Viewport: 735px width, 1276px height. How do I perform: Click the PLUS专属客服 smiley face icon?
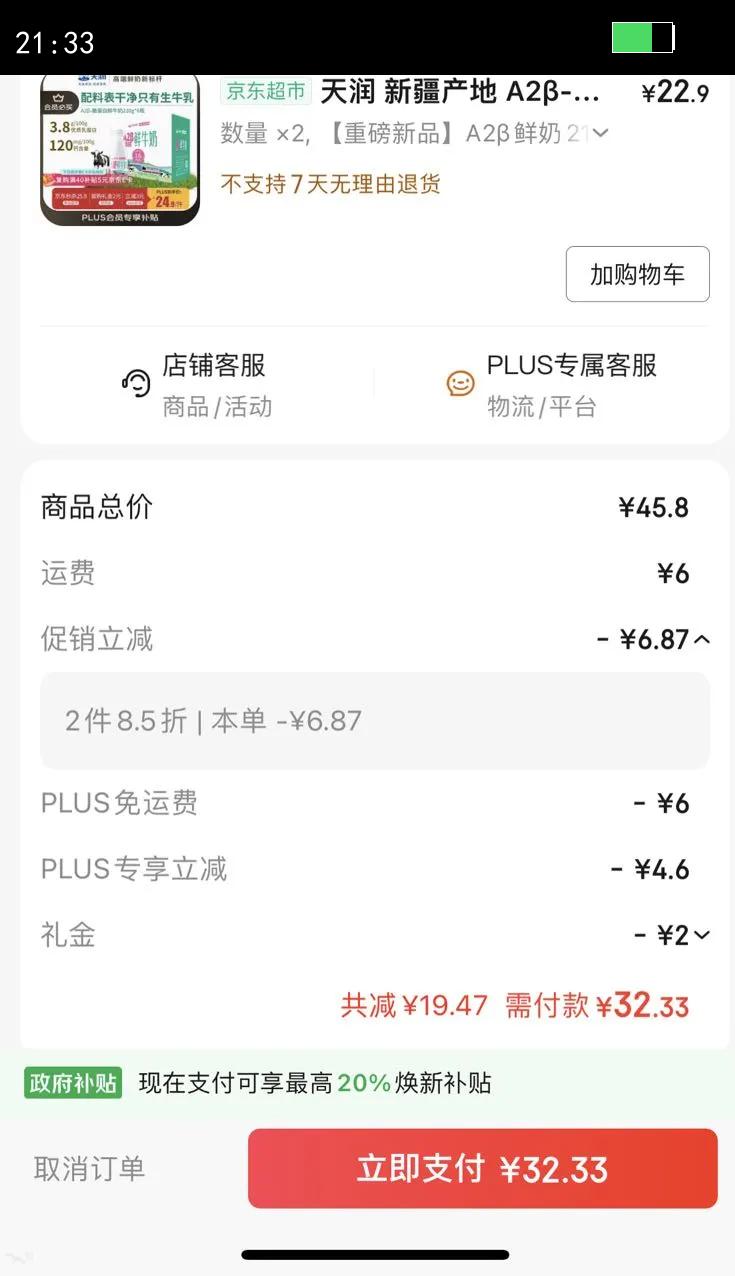(460, 382)
